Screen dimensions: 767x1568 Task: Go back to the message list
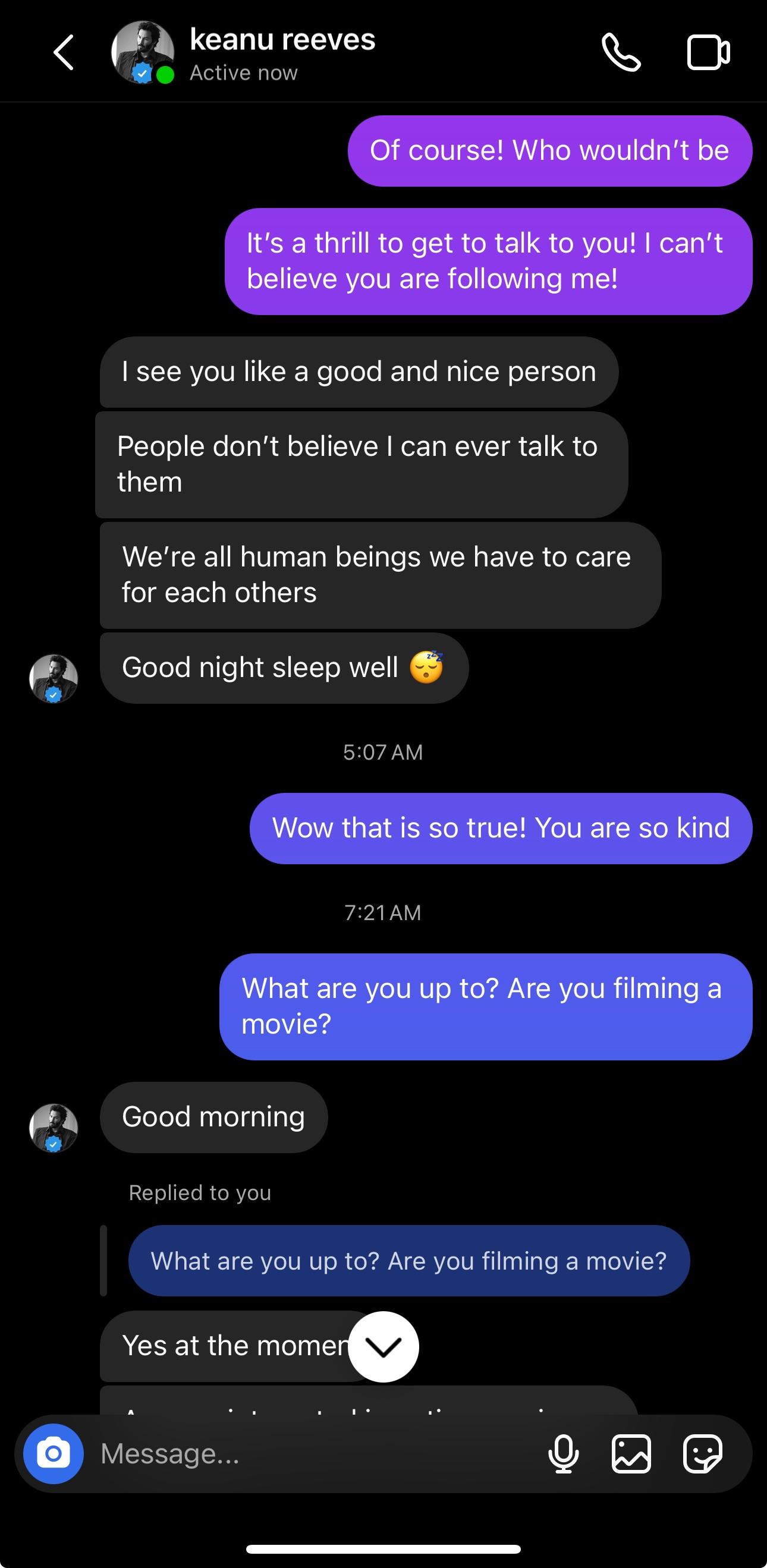point(64,52)
